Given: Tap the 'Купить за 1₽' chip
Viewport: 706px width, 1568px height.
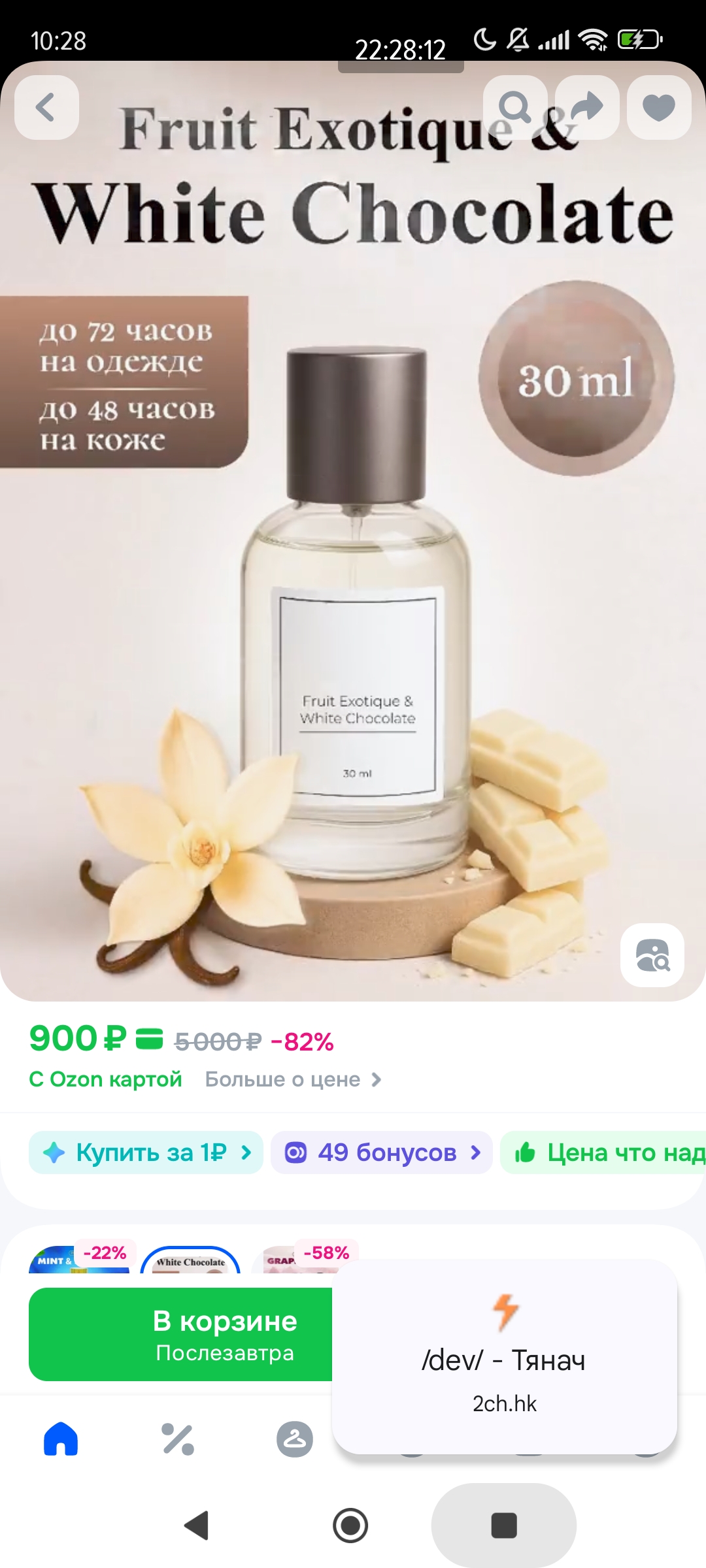Looking at the screenshot, I should tap(146, 1152).
